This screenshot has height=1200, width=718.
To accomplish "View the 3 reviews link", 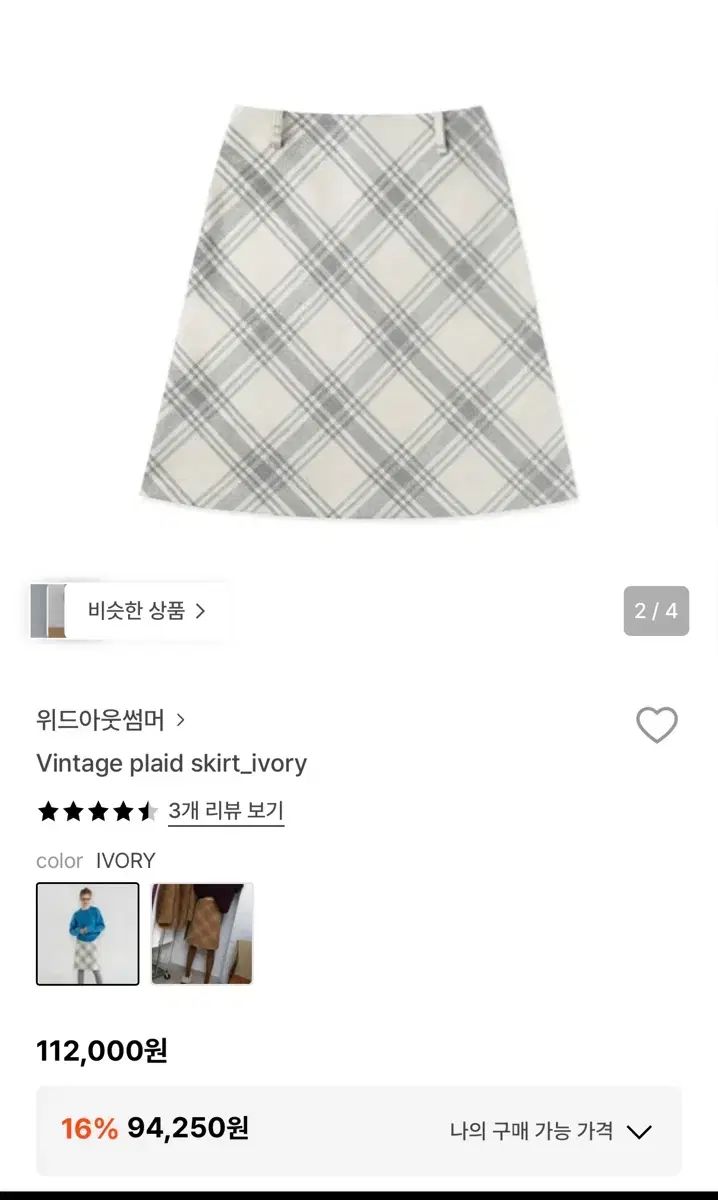I will point(226,811).
